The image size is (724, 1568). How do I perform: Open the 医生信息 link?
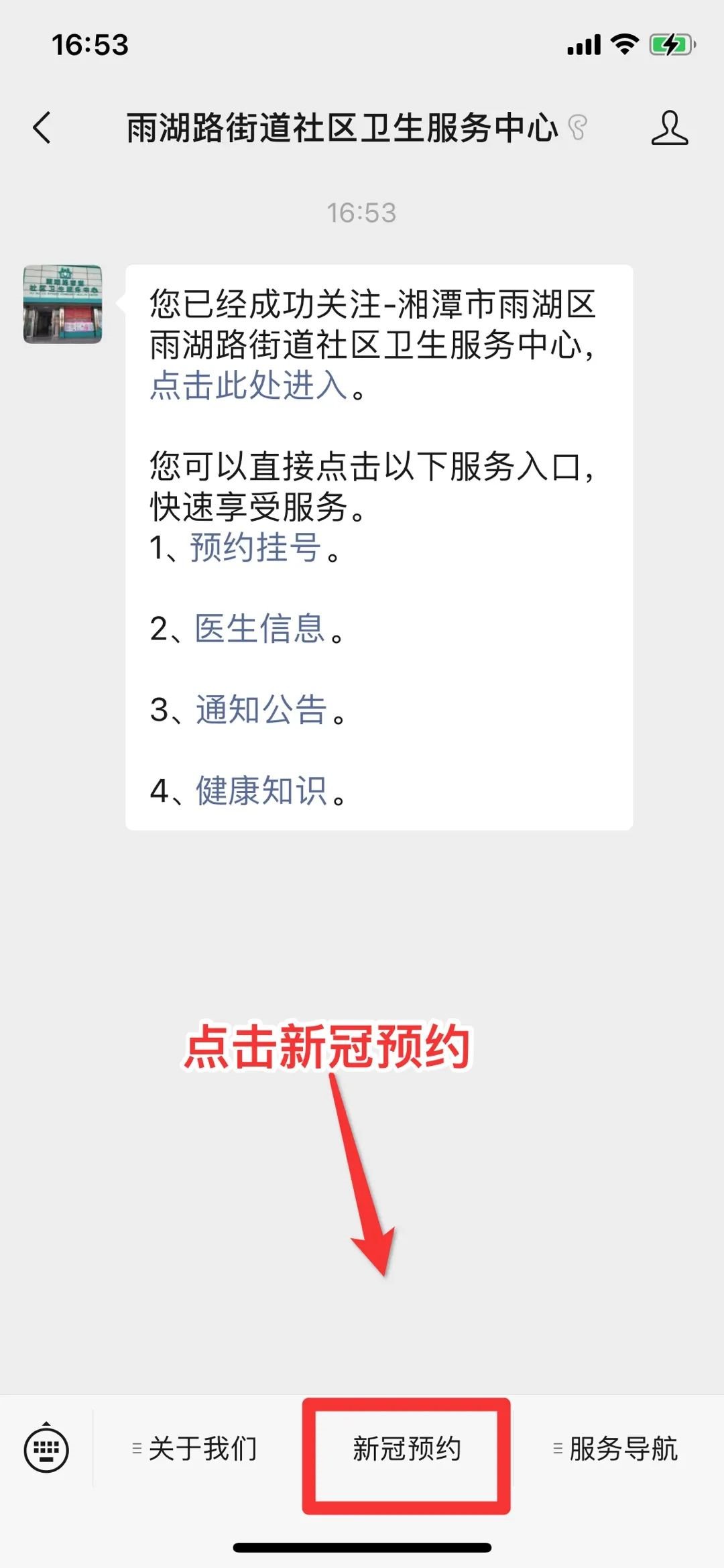260,629
